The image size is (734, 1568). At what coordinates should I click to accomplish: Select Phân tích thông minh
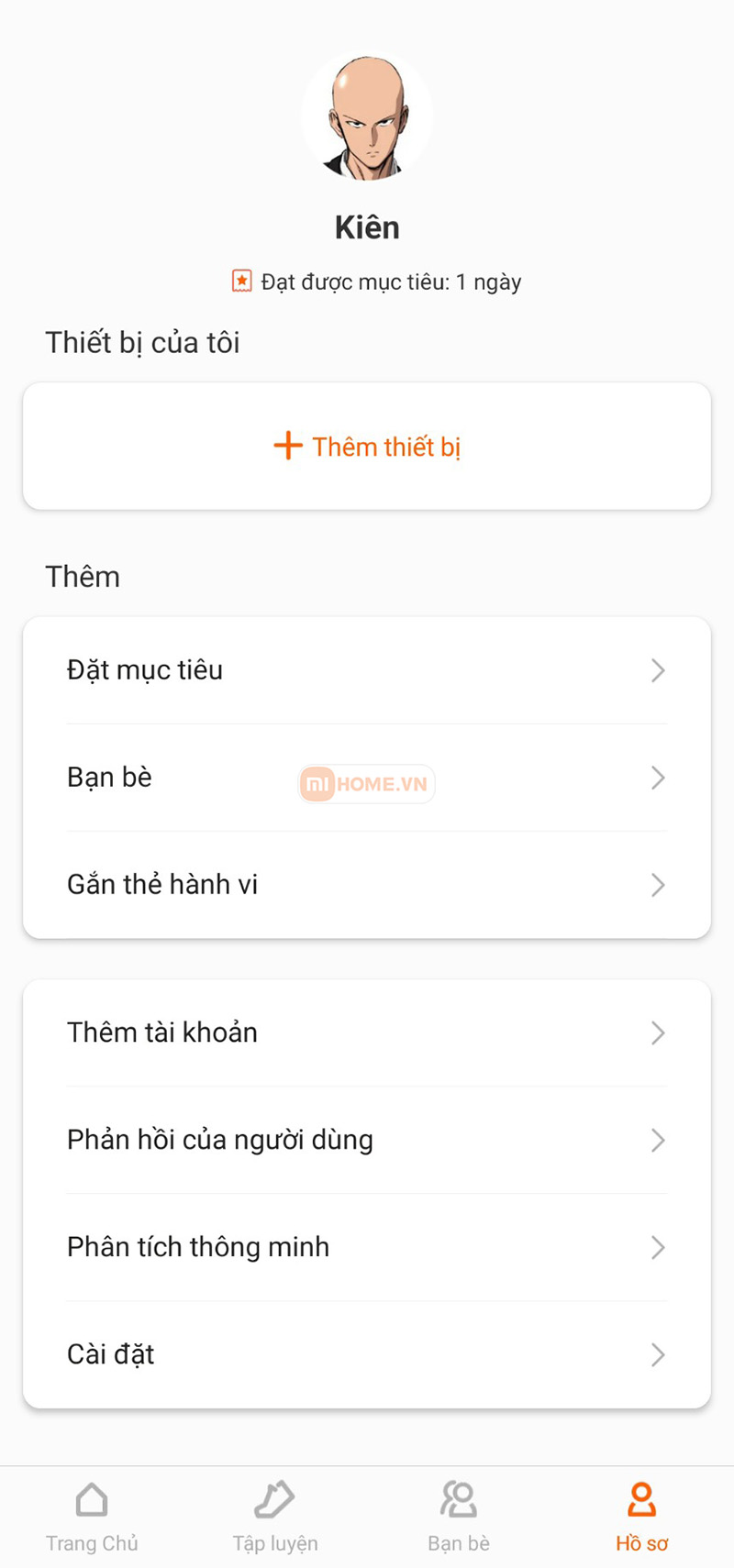pyautogui.click(x=197, y=1247)
